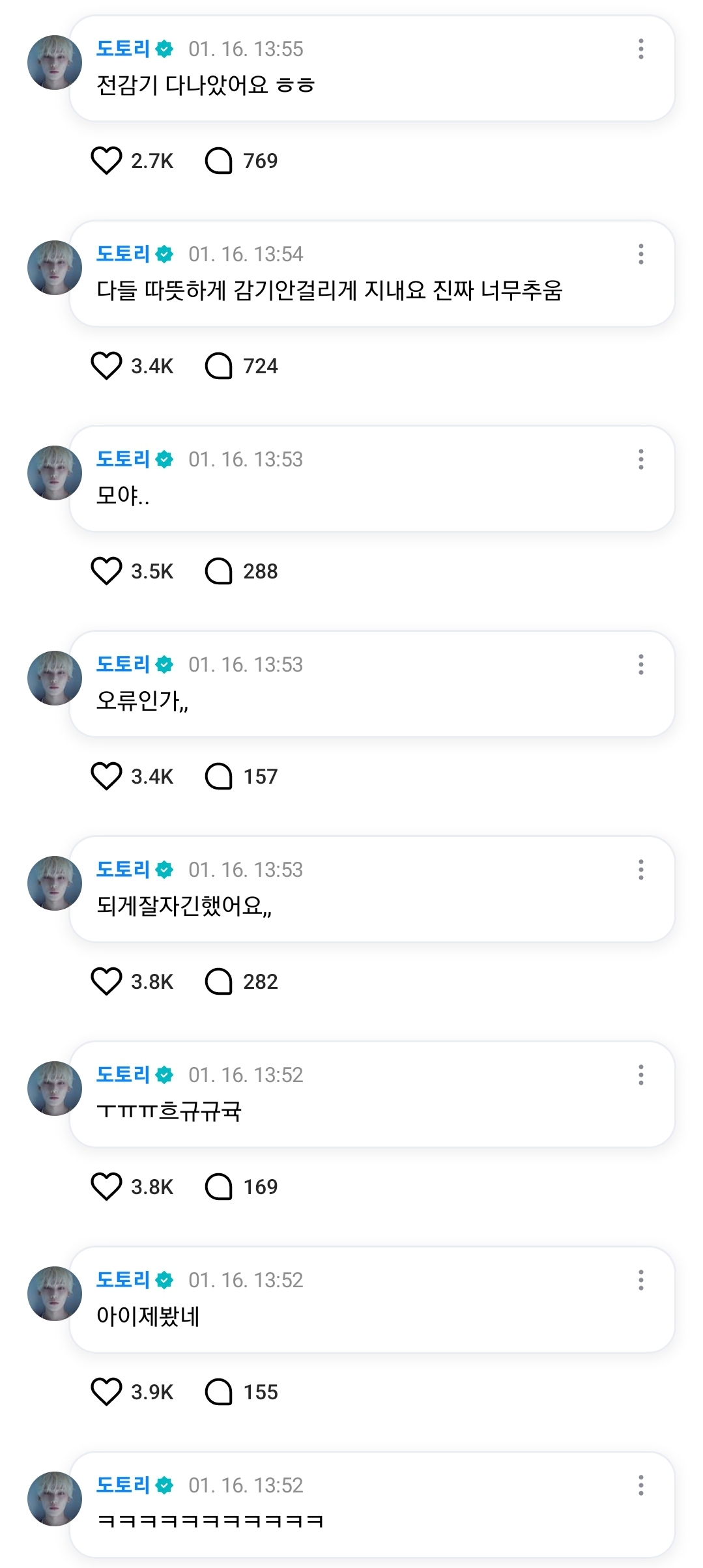
Task: Tap the three-dot menu on '모야..' post
Action: point(641,459)
